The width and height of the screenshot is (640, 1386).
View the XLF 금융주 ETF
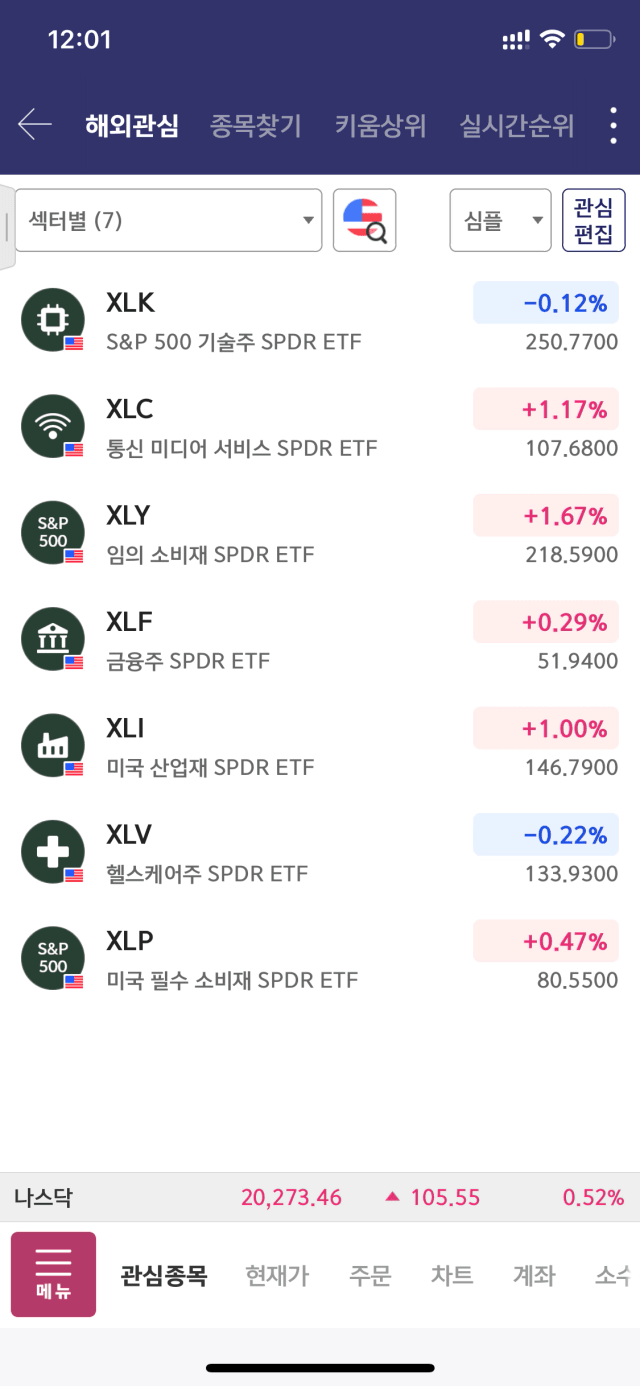click(x=320, y=640)
